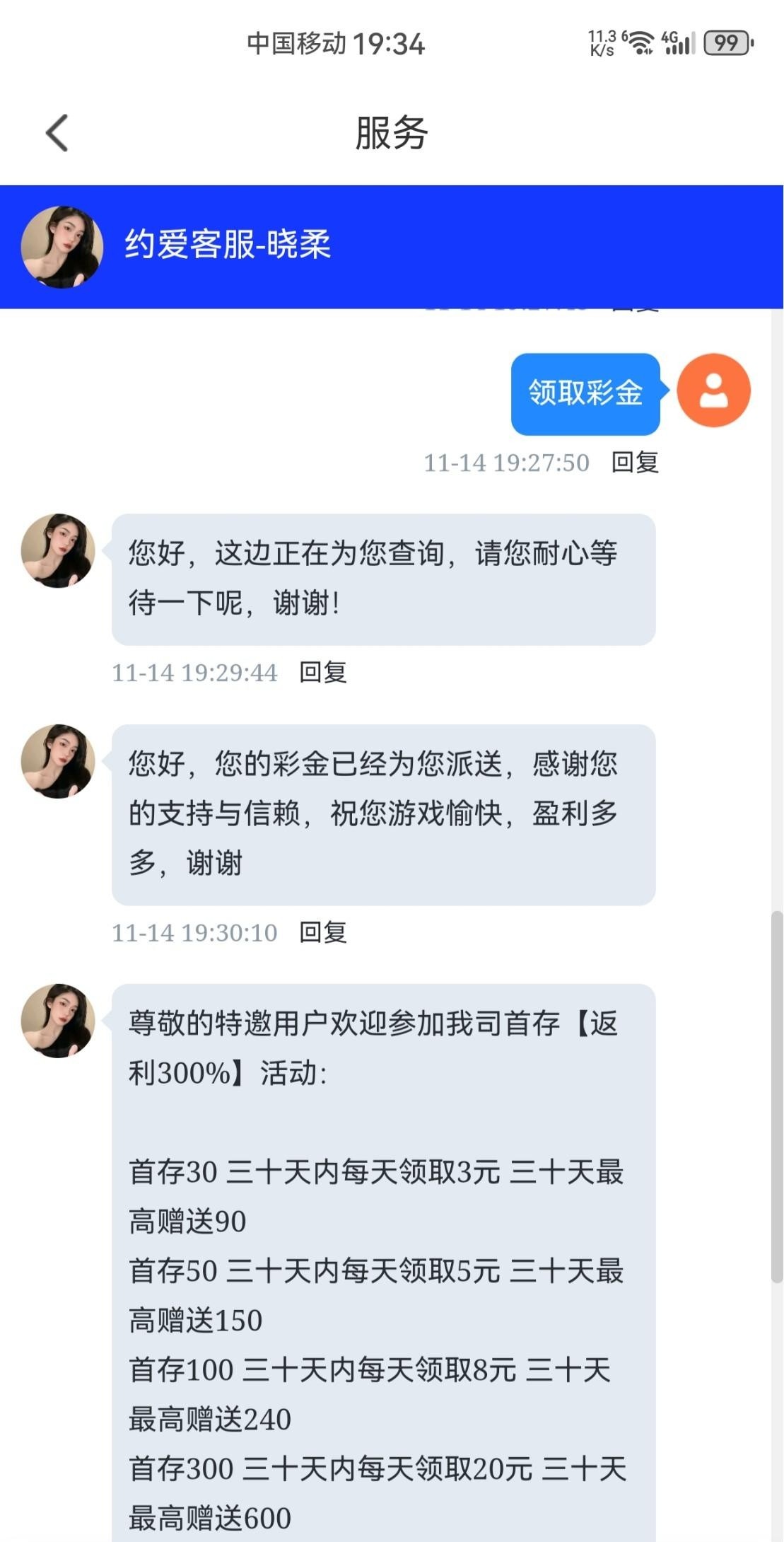Reply to the 19:30:10 message
Viewport: 784px width, 1542px height.
point(322,932)
